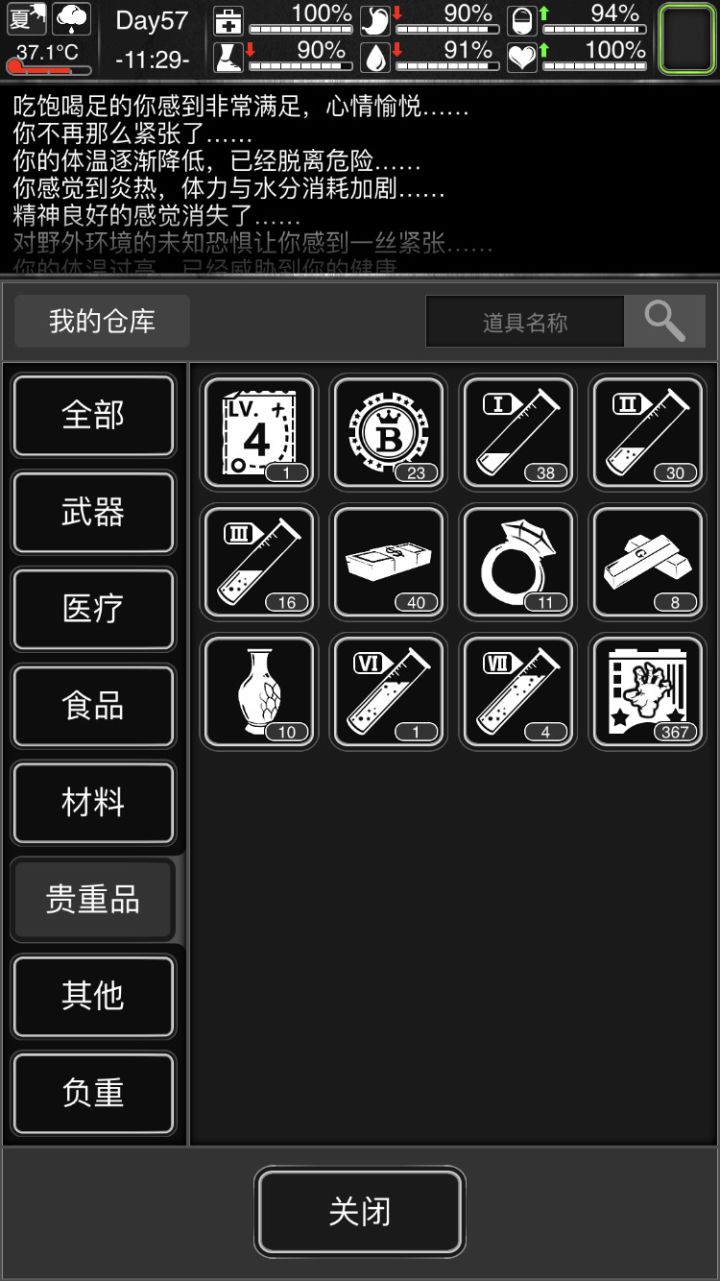The height and width of the screenshot is (1281, 720).
Task: Open the diamond ring item
Action: tap(517, 562)
